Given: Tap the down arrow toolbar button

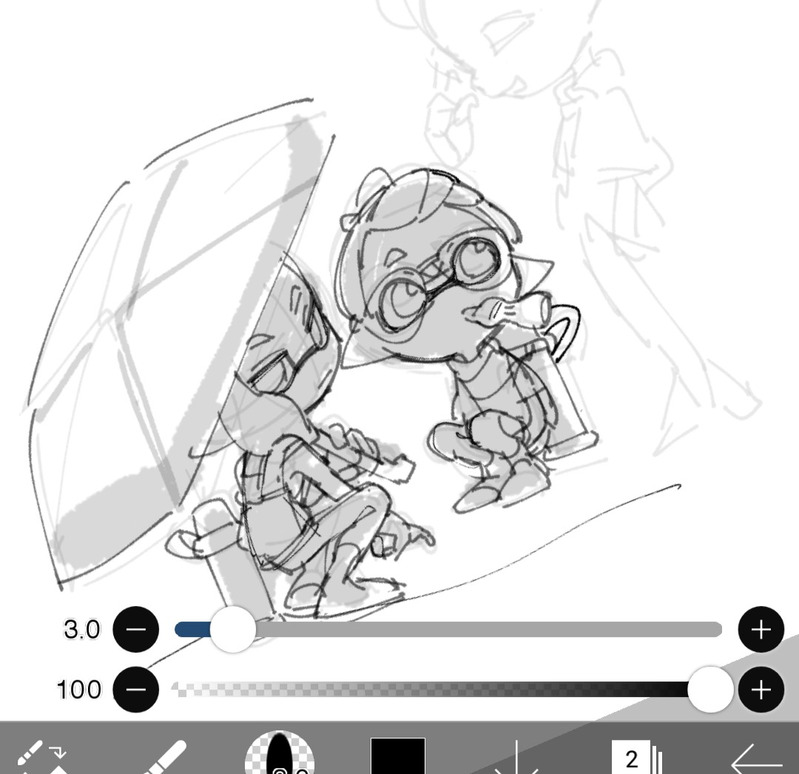Looking at the screenshot, I should (x=519, y=758).
